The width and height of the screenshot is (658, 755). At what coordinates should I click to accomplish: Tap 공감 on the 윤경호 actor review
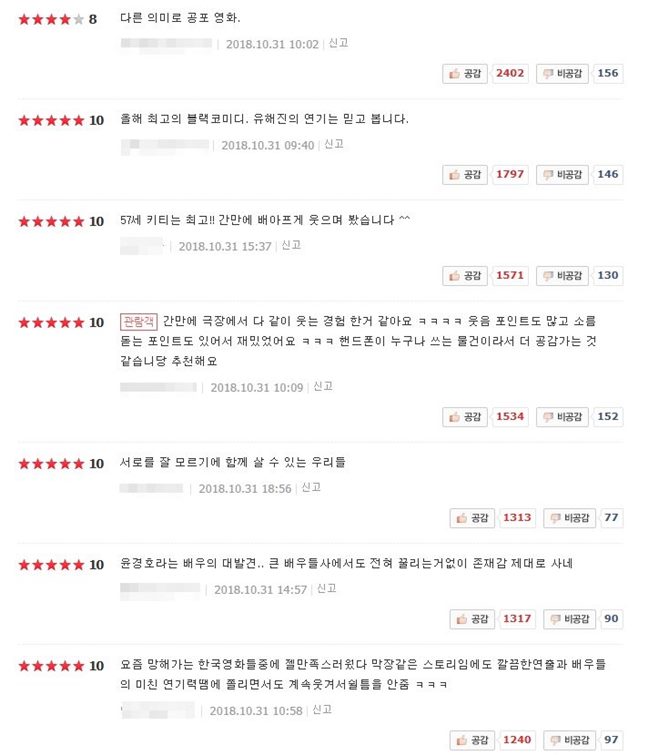[472, 619]
